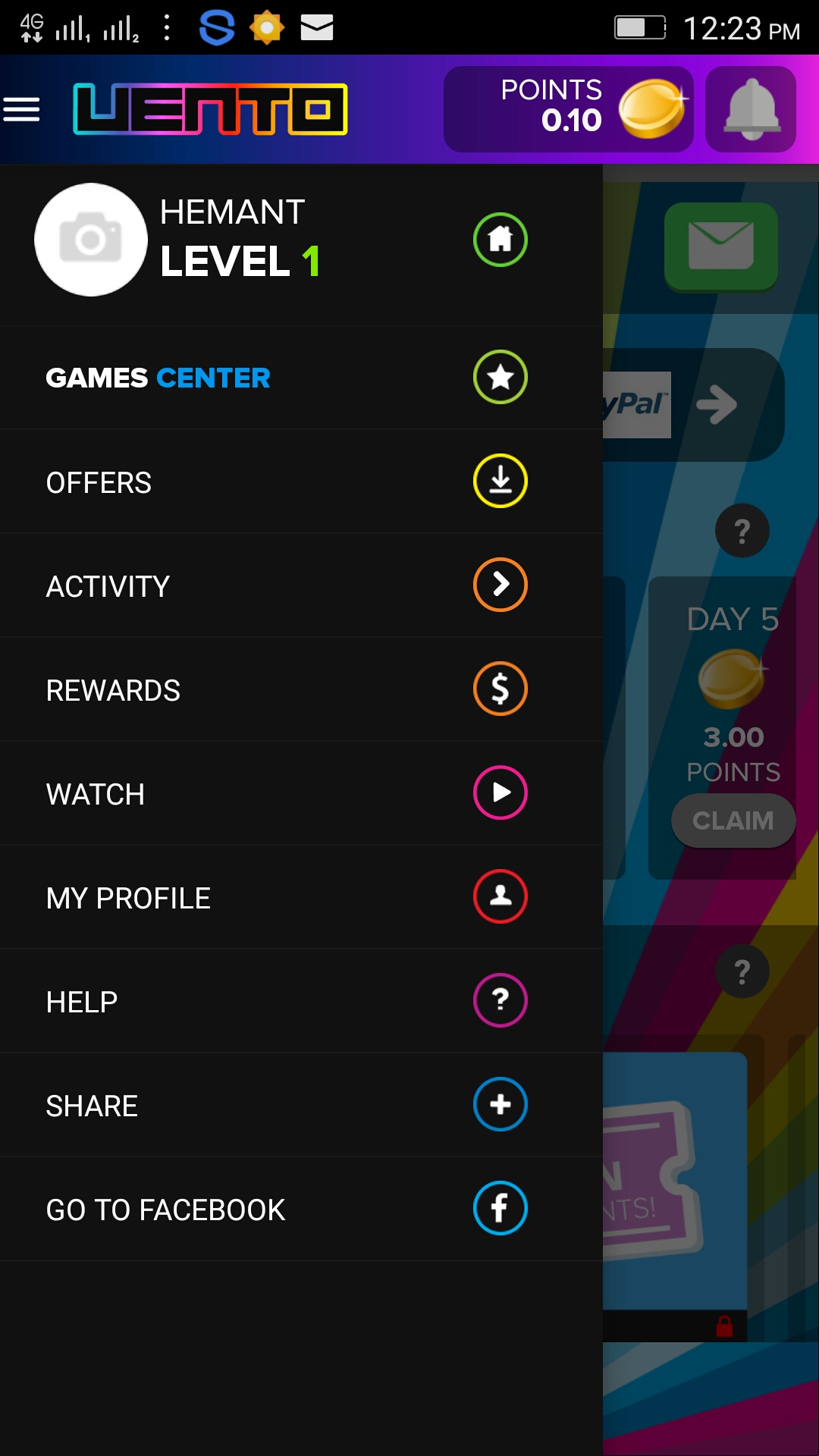The height and width of the screenshot is (1456, 819).
Task: Go to home via the house icon
Action: (x=500, y=240)
